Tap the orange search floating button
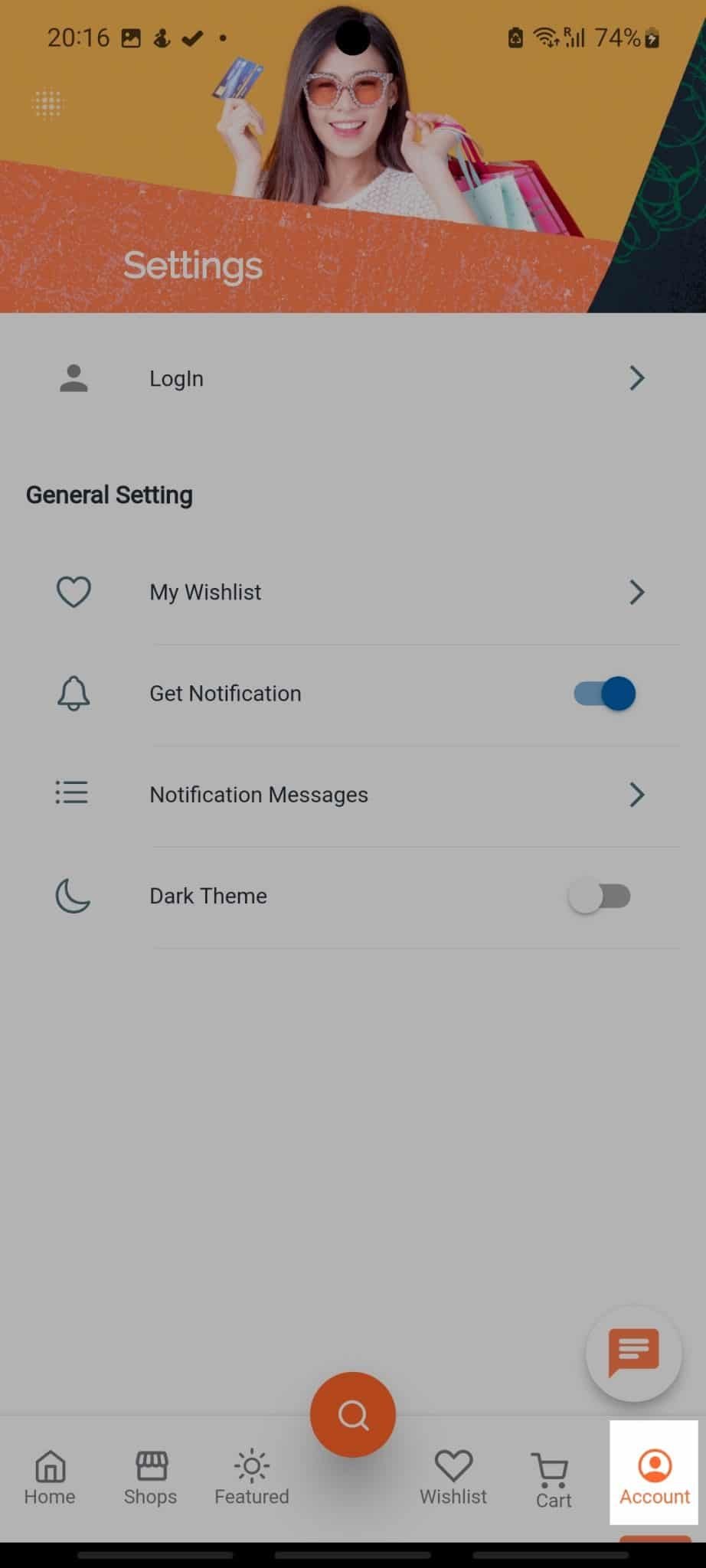Image resolution: width=706 pixels, height=1568 pixels. pos(353,1415)
